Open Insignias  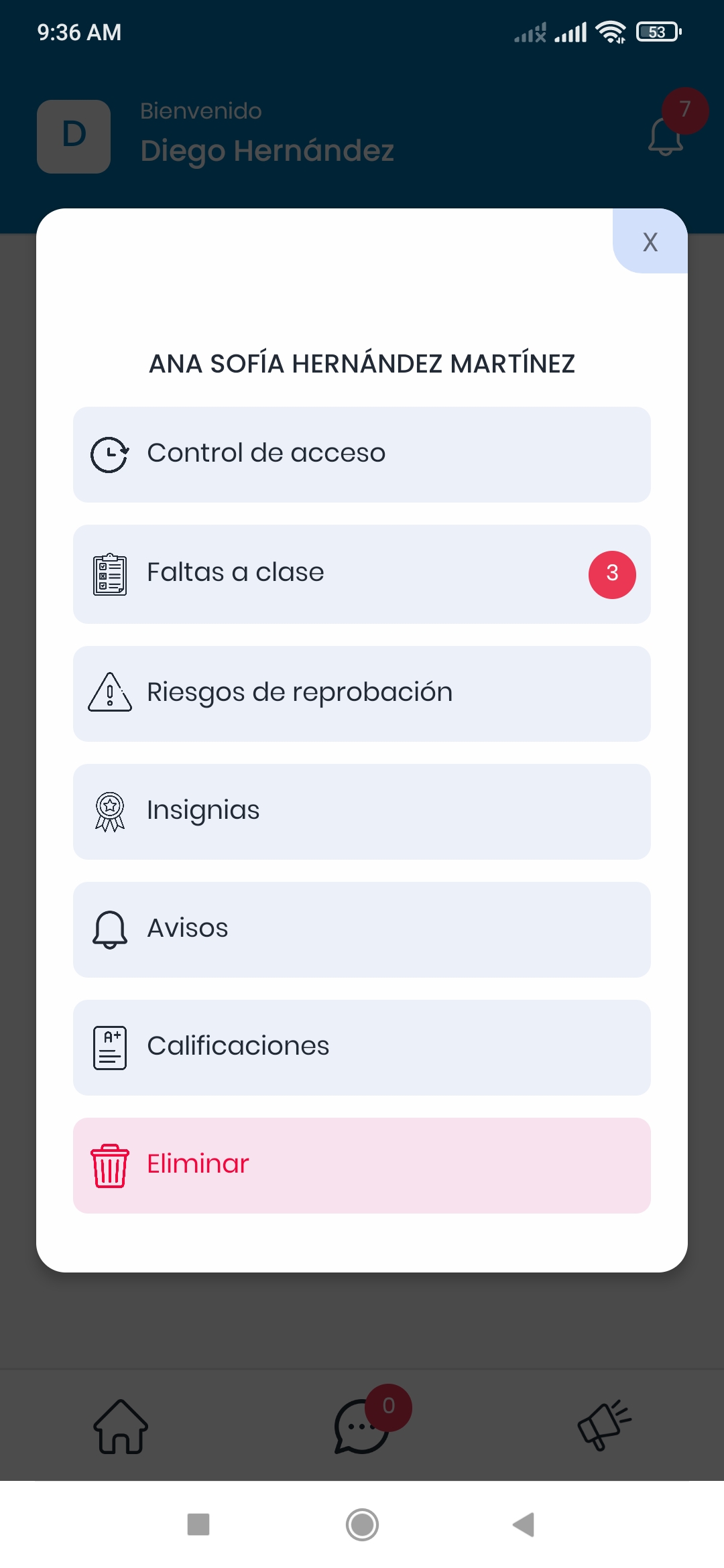pos(362,811)
